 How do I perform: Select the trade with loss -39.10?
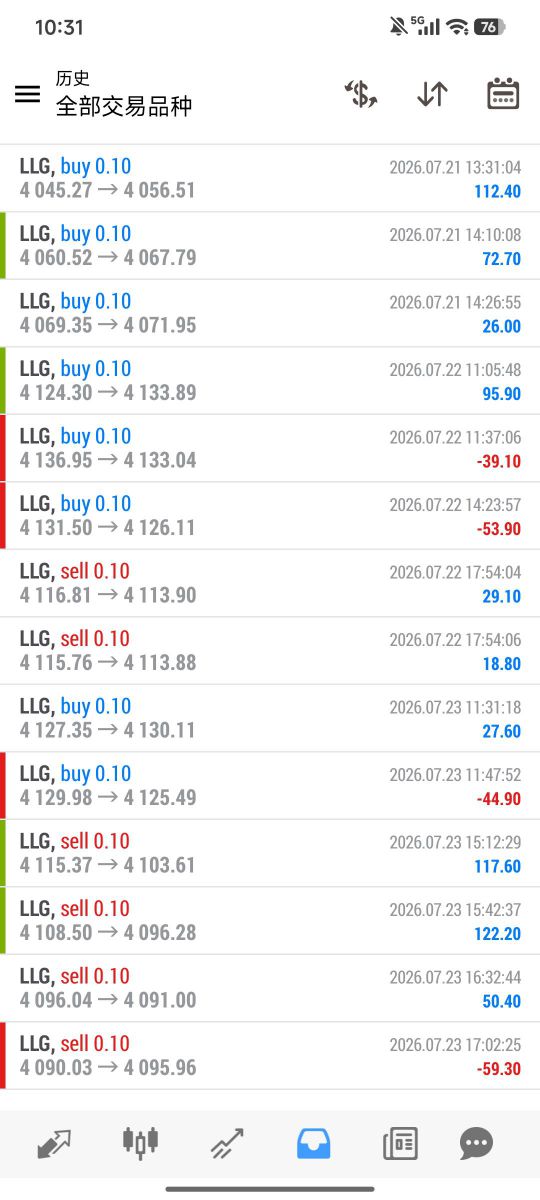[270, 448]
